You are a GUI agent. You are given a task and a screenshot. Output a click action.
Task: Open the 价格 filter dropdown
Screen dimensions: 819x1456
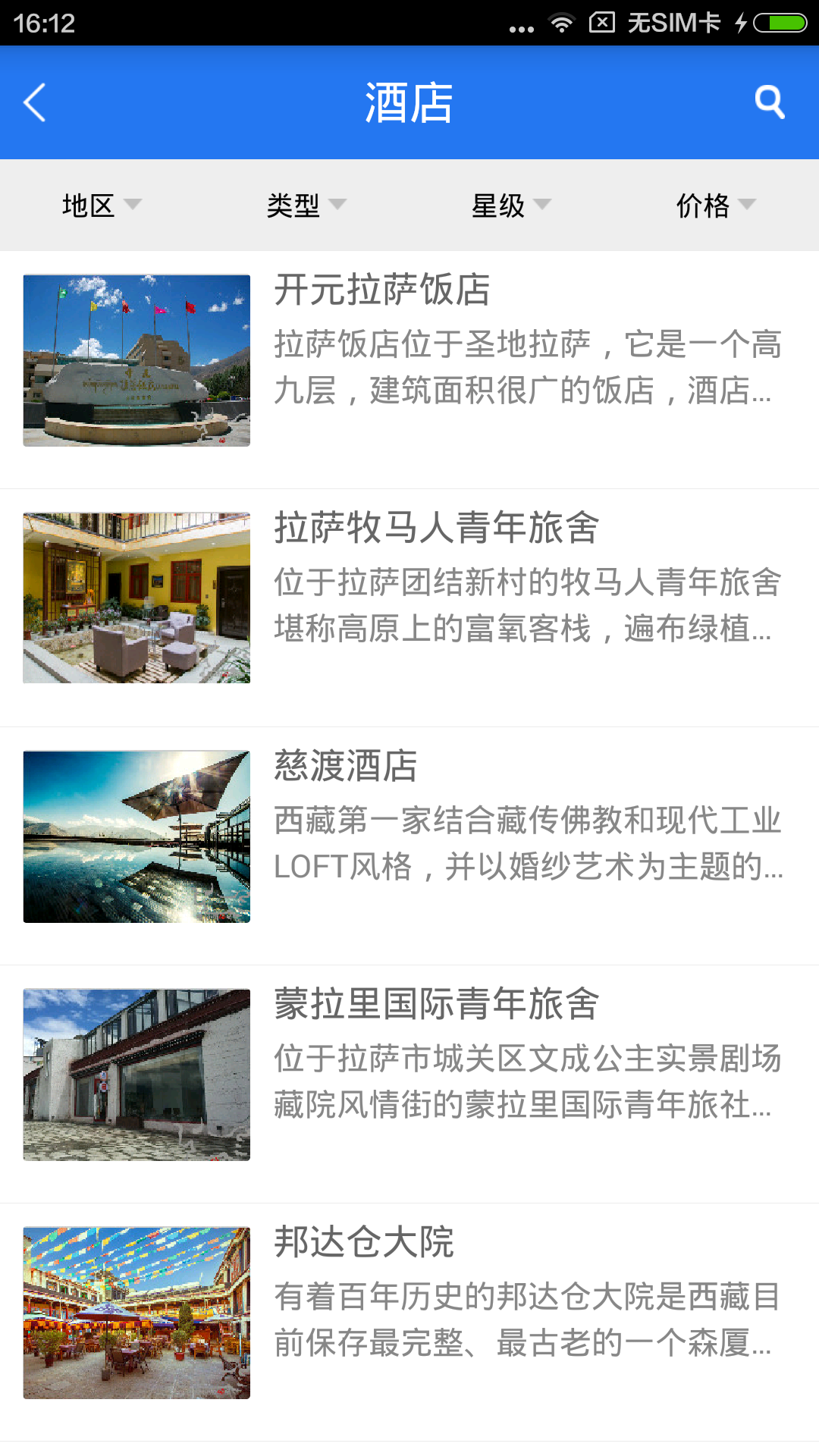click(716, 205)
